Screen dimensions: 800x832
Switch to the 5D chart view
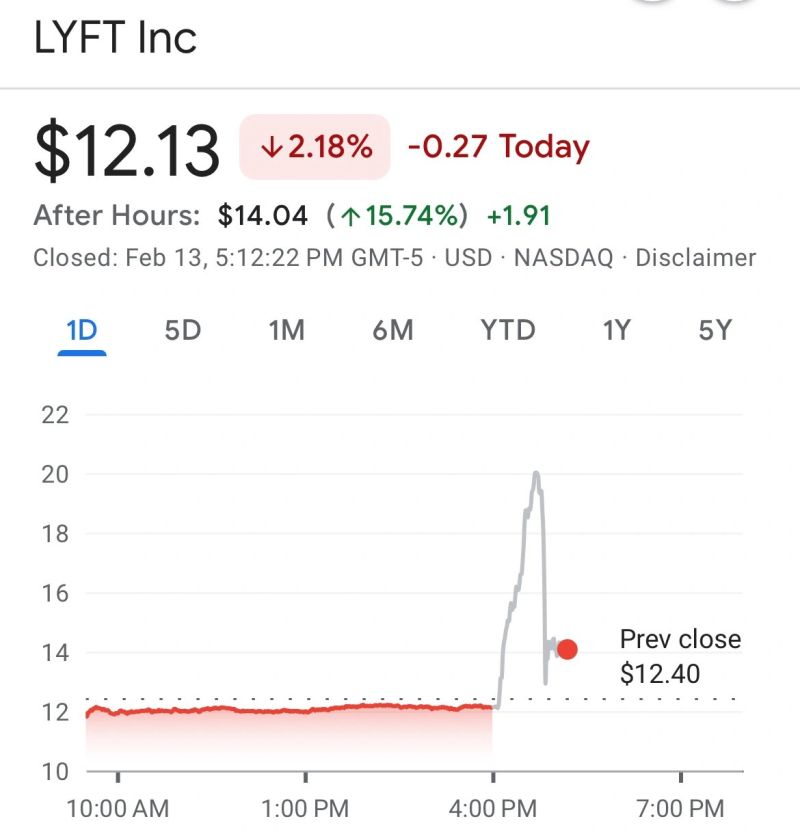point(183,330)
